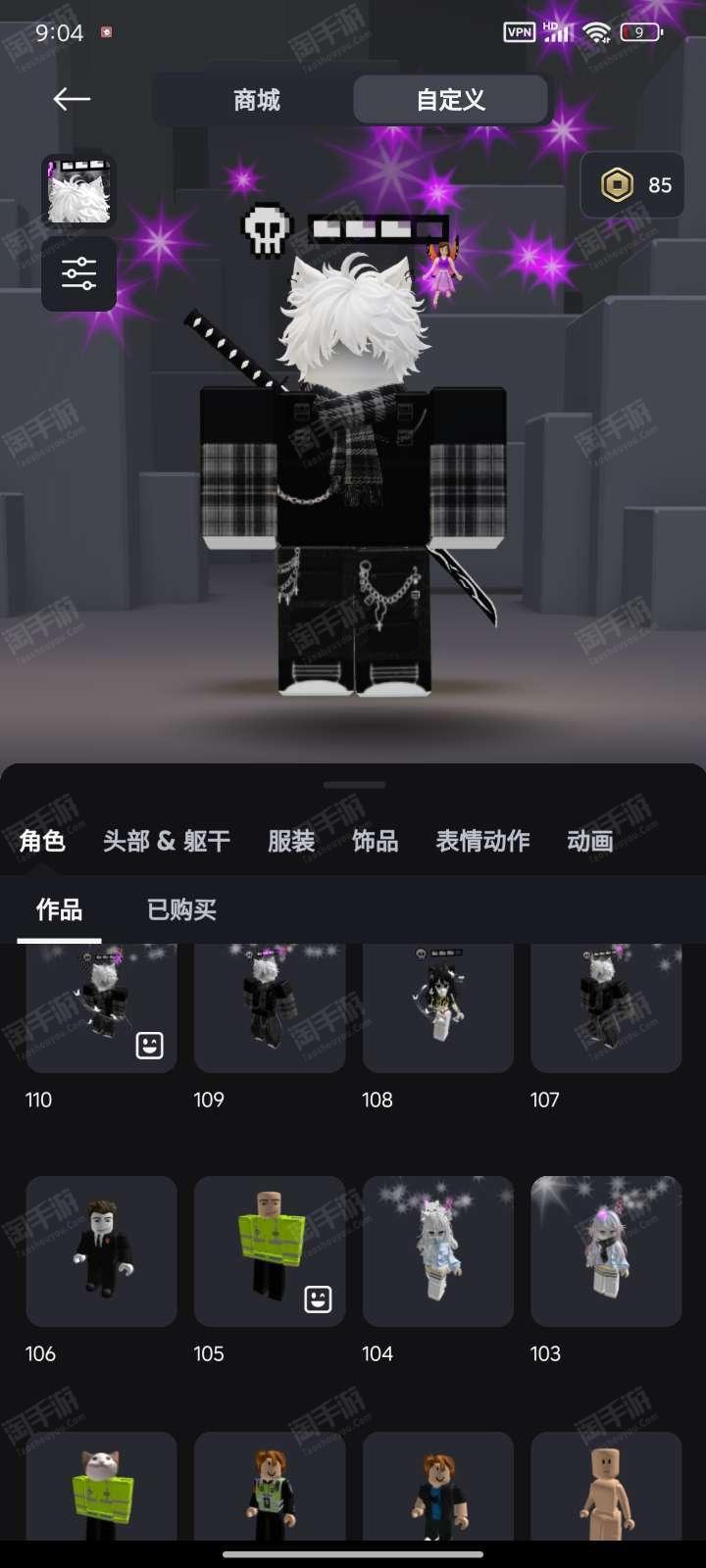Apply outfit 109

[x=270, y=1009]
